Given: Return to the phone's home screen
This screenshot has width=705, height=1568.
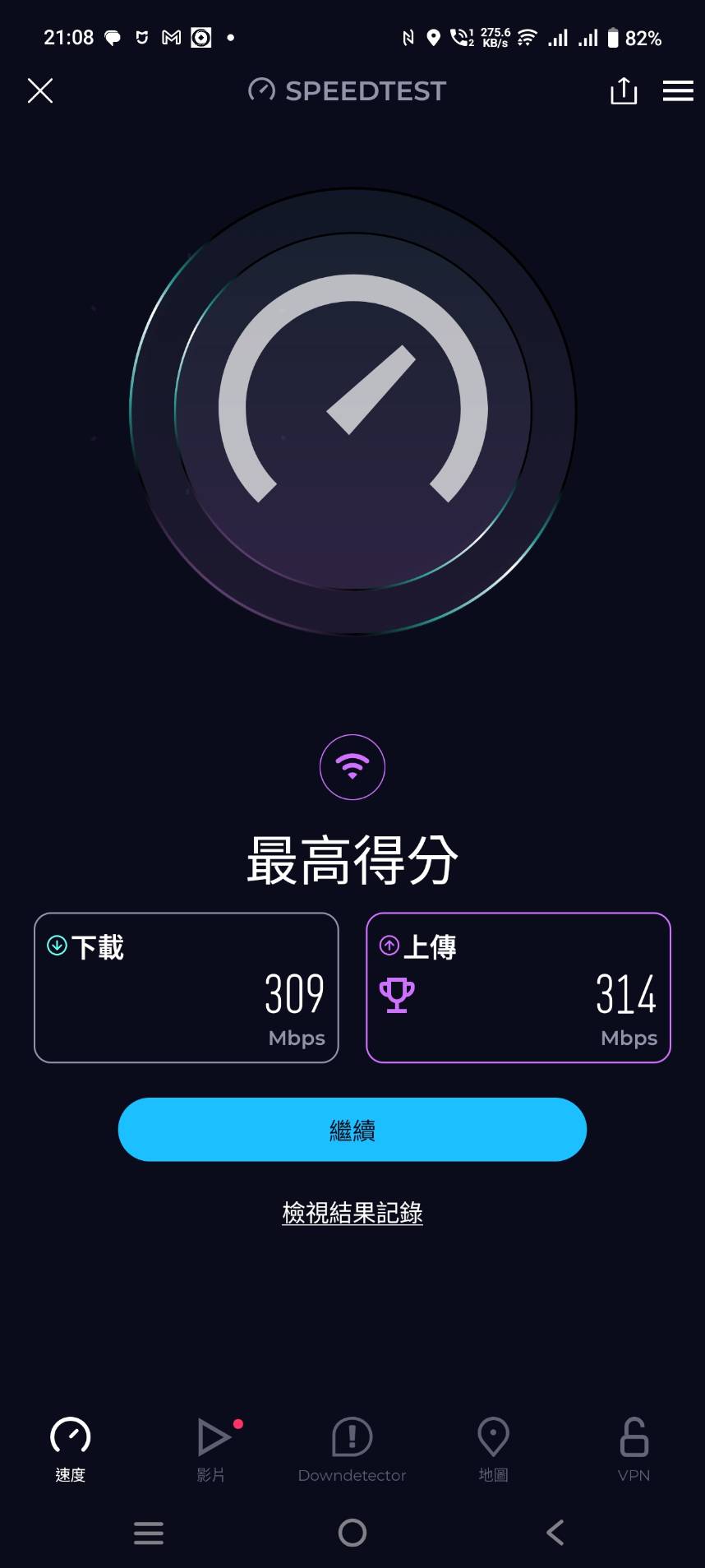Looking at the screenshot, I should tap(352, 1532).
